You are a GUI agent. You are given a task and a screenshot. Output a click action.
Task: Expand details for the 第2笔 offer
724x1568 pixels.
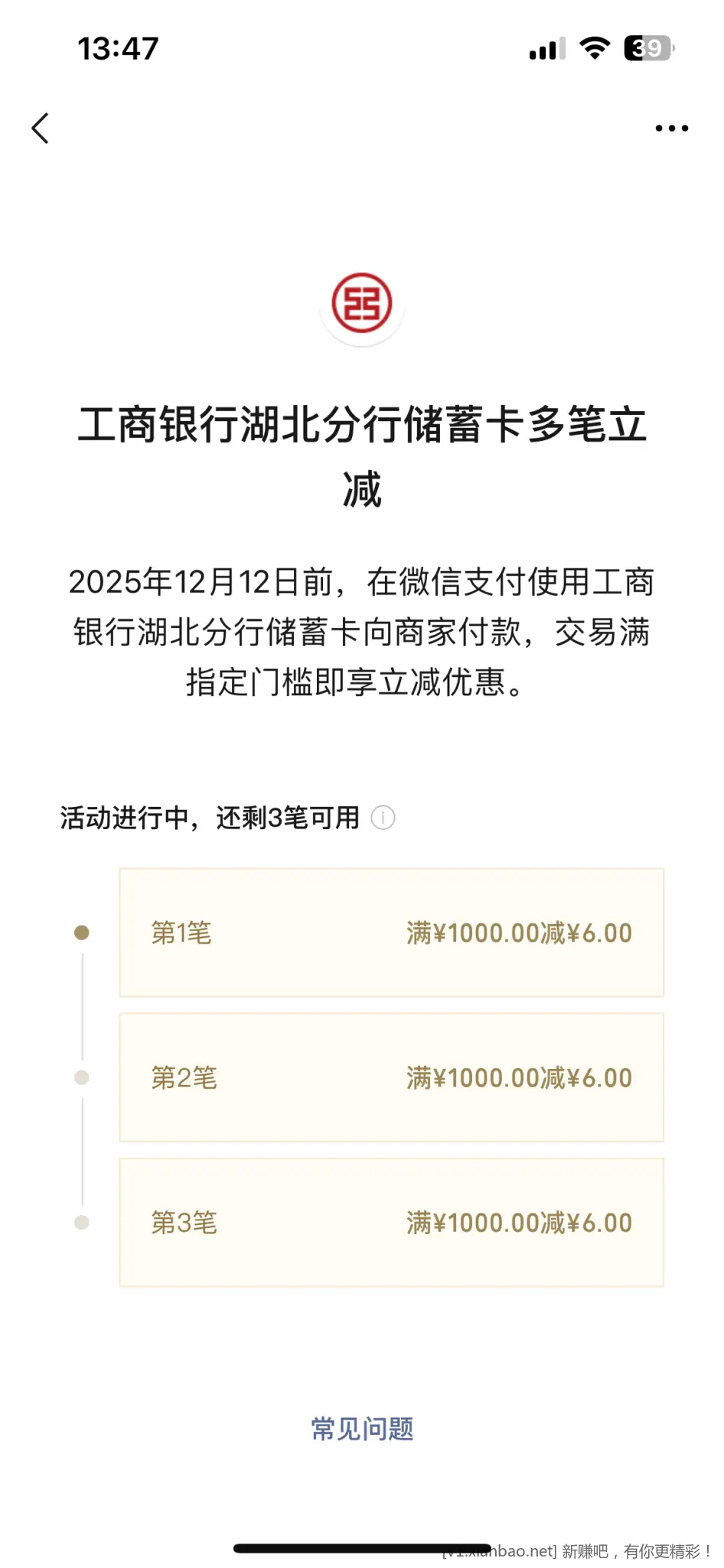tap(390, 1077)
